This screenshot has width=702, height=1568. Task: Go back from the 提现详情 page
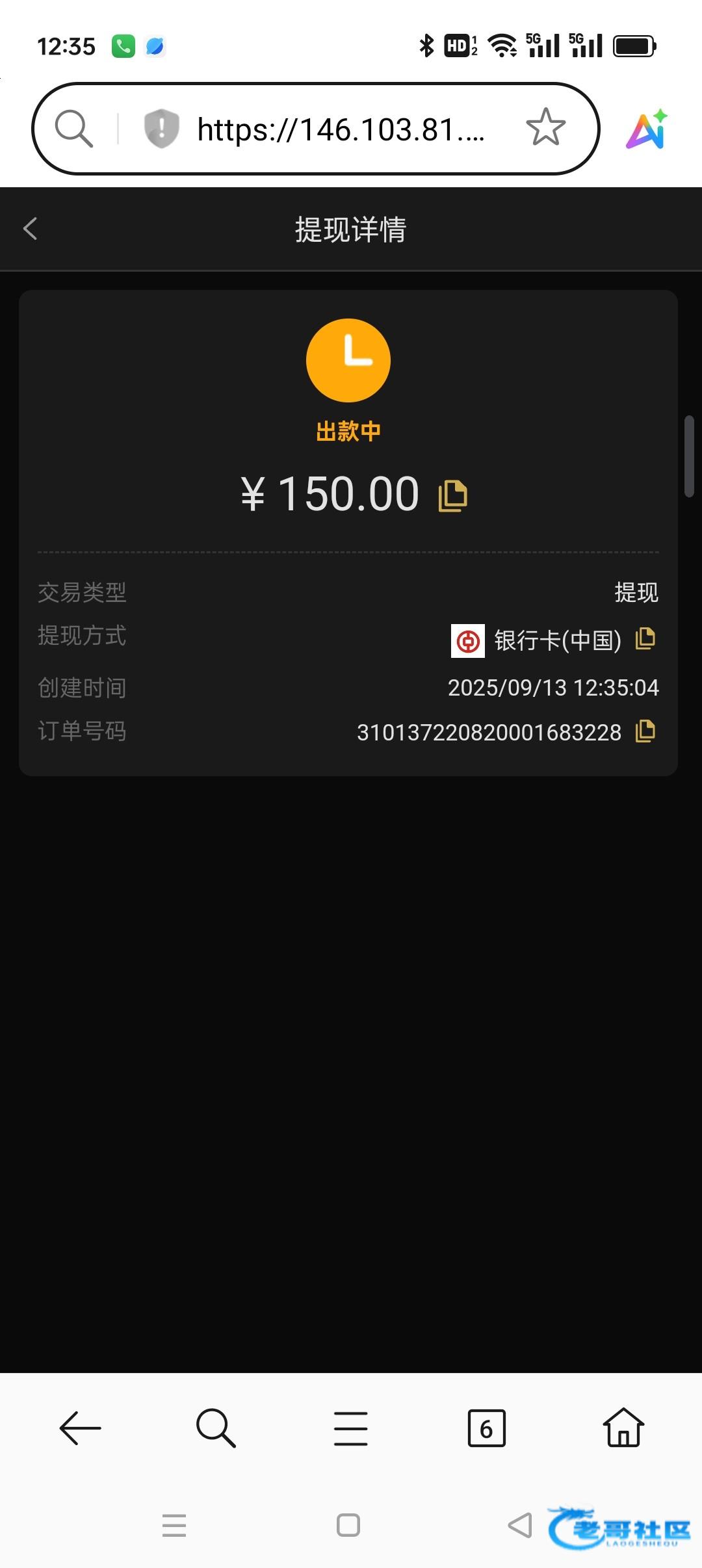(30, 229)
